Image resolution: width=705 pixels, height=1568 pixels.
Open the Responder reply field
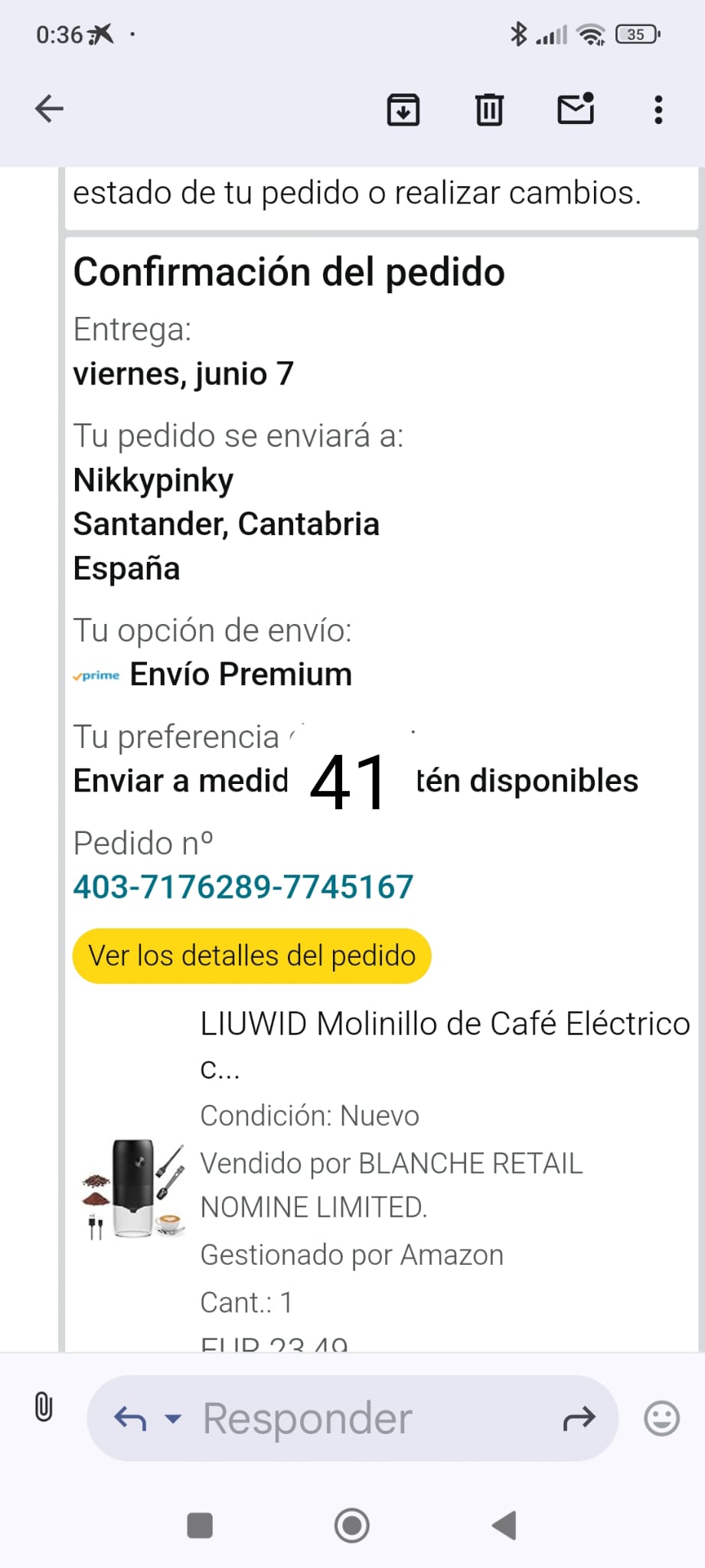(344, 1418)
